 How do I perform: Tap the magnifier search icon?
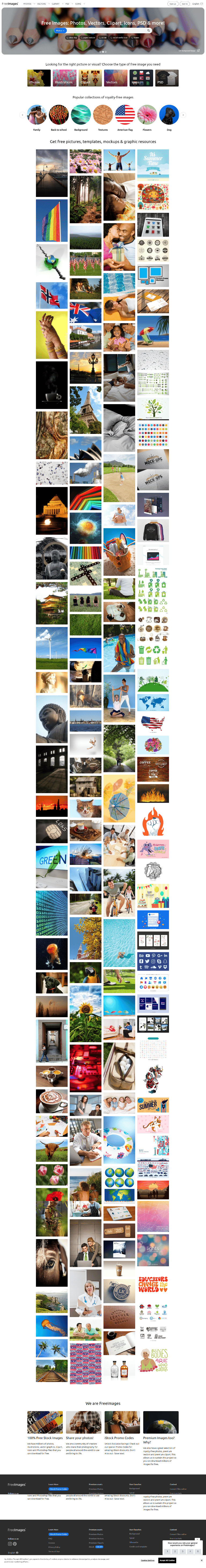(148, 30)
